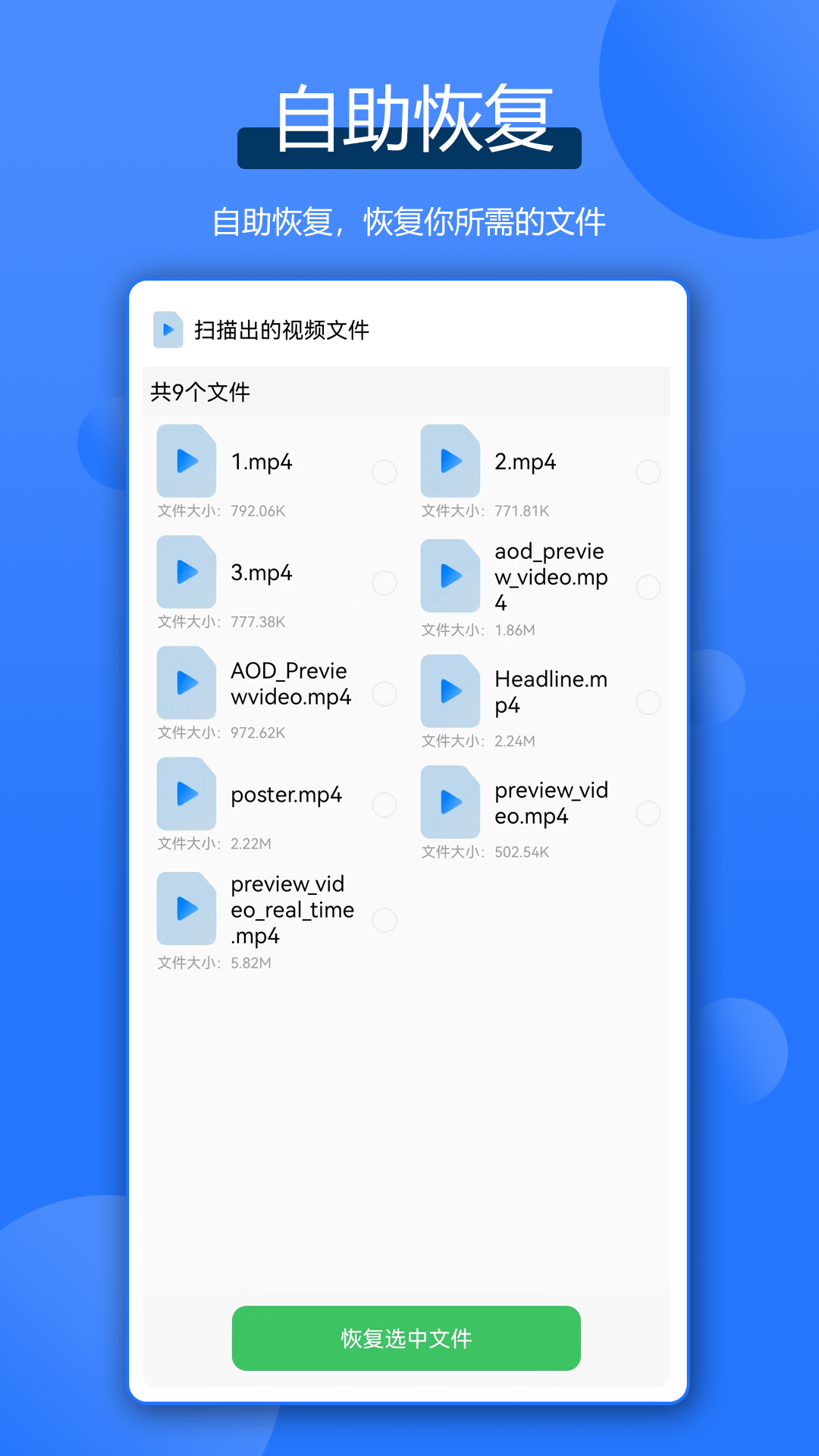
Task: Select the checkbox next to 3.mp4
Action: pos(384,583)
